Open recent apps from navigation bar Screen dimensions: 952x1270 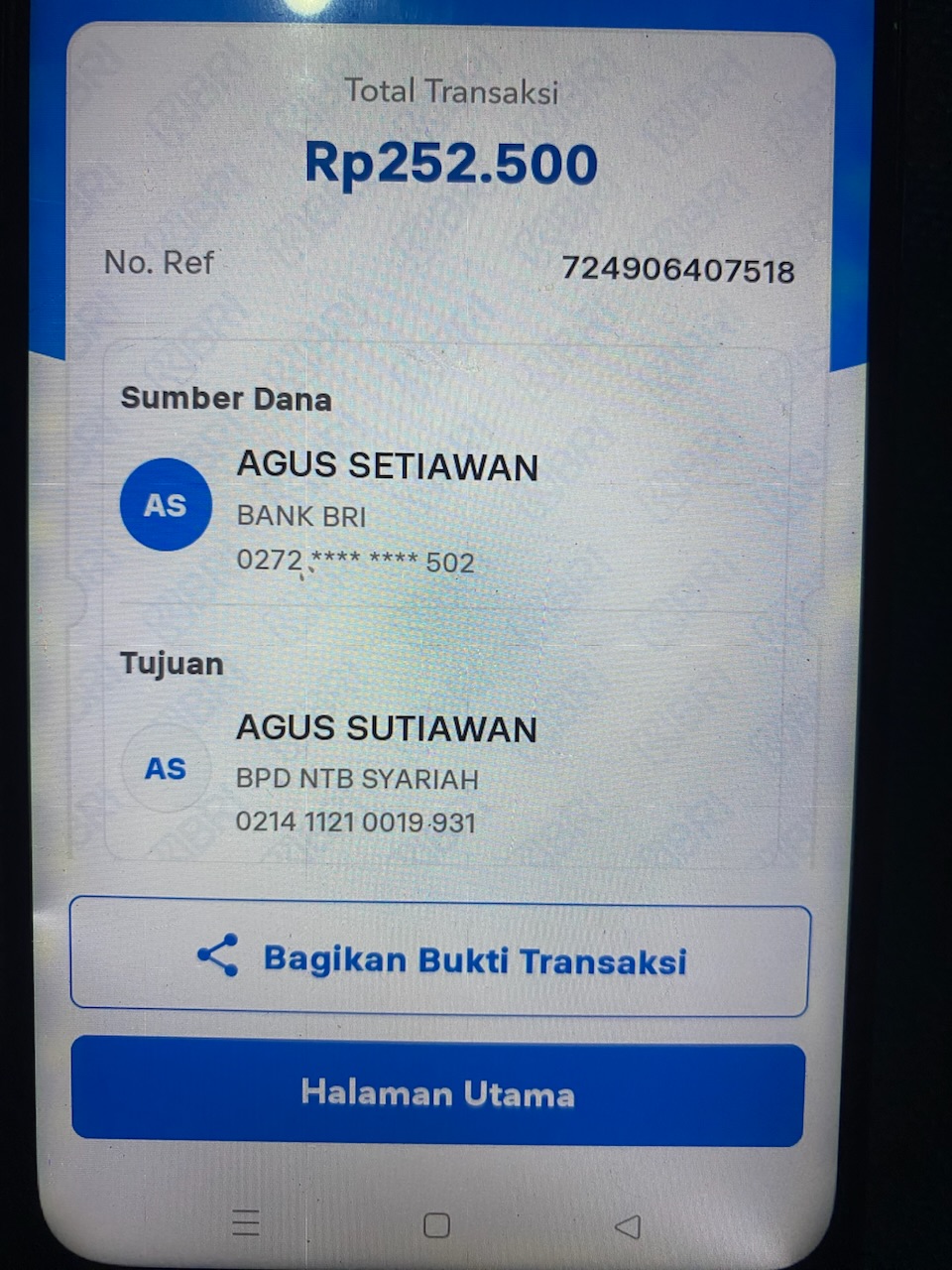pyautogui.click(x=246, y=1223)
